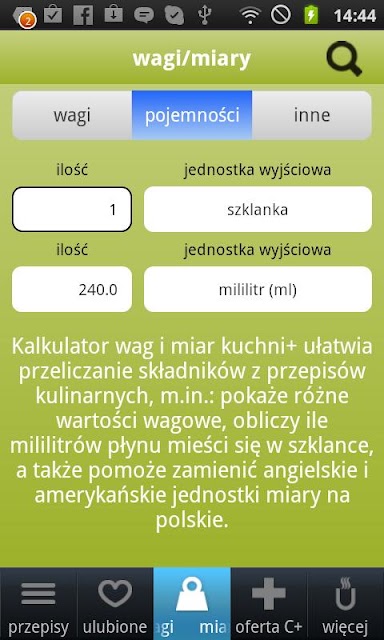Open the oferta C+ tab
This screenshot has width=384, height=640.
[269, 604]
